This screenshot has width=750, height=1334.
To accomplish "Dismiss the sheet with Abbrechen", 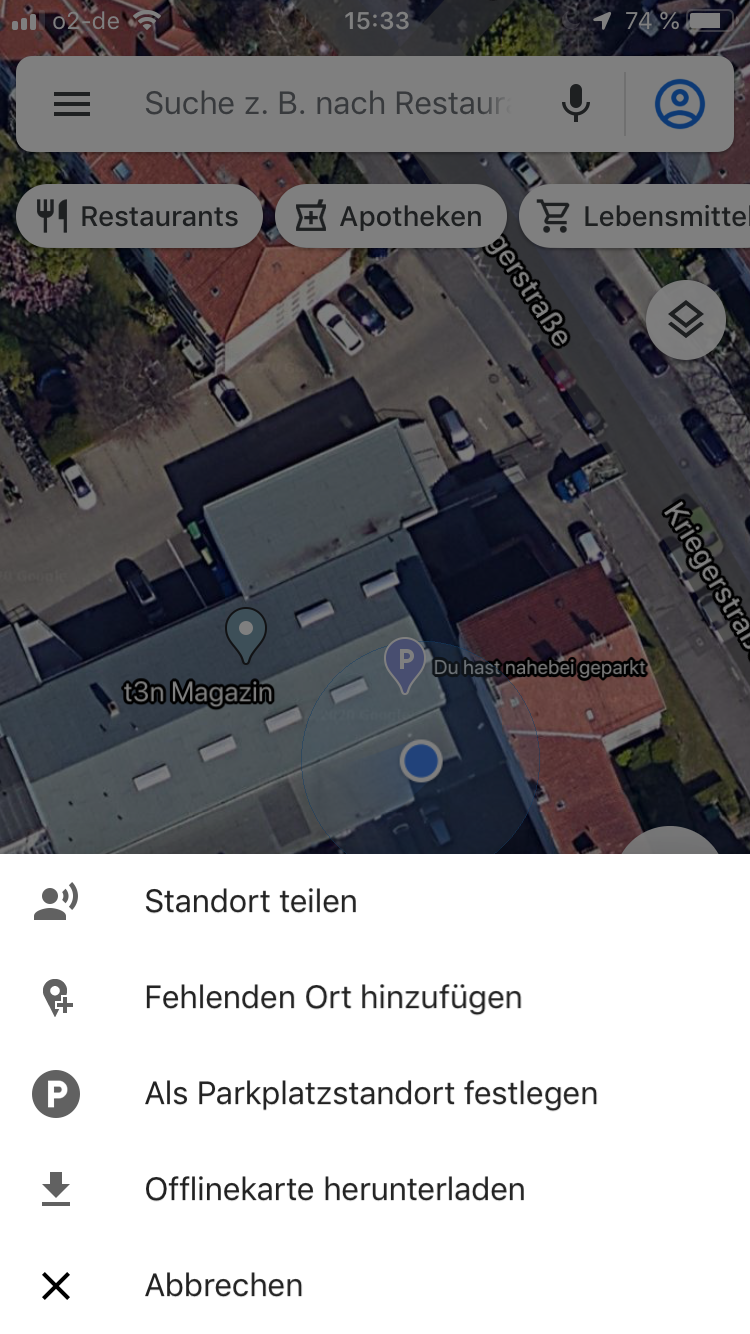I will click(223, 1285).
